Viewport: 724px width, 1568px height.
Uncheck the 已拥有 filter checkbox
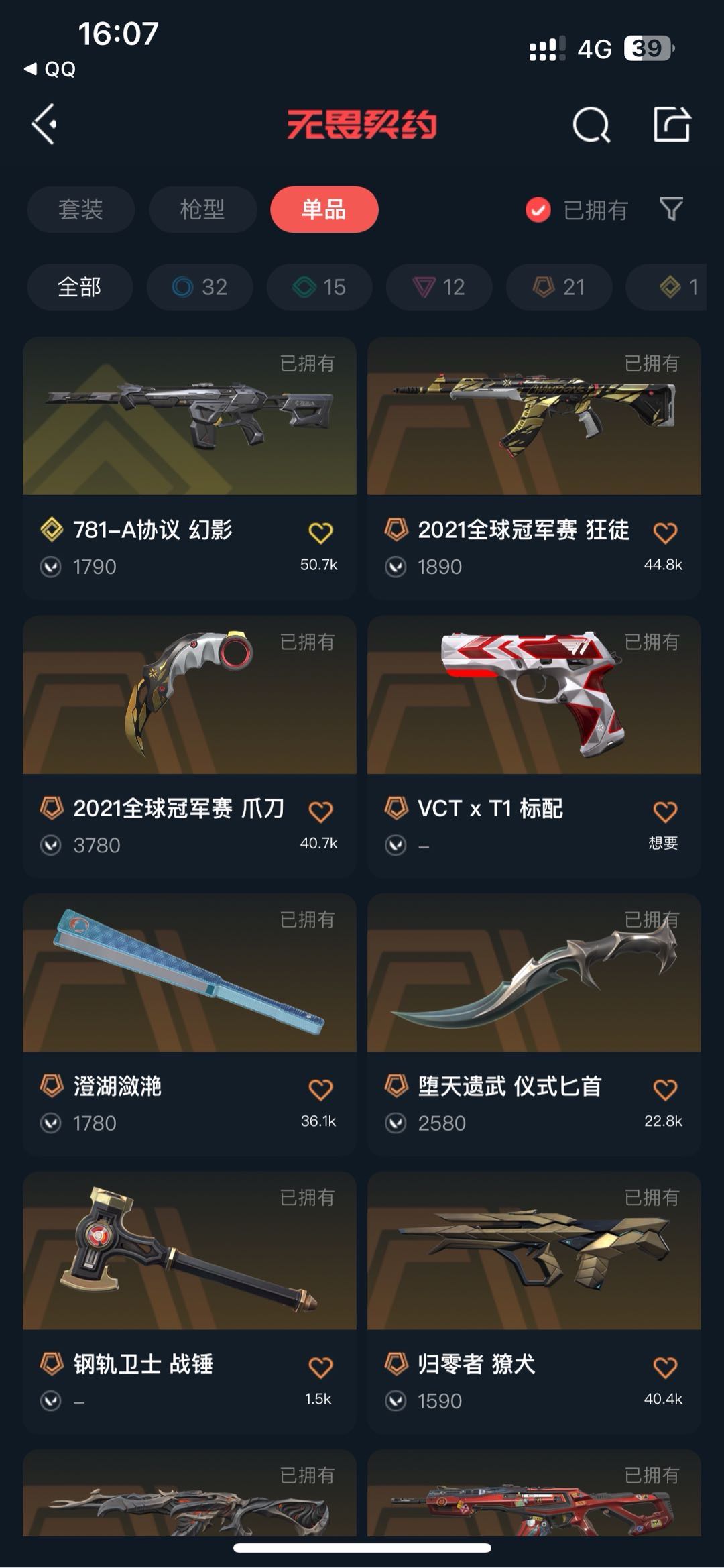538,210
